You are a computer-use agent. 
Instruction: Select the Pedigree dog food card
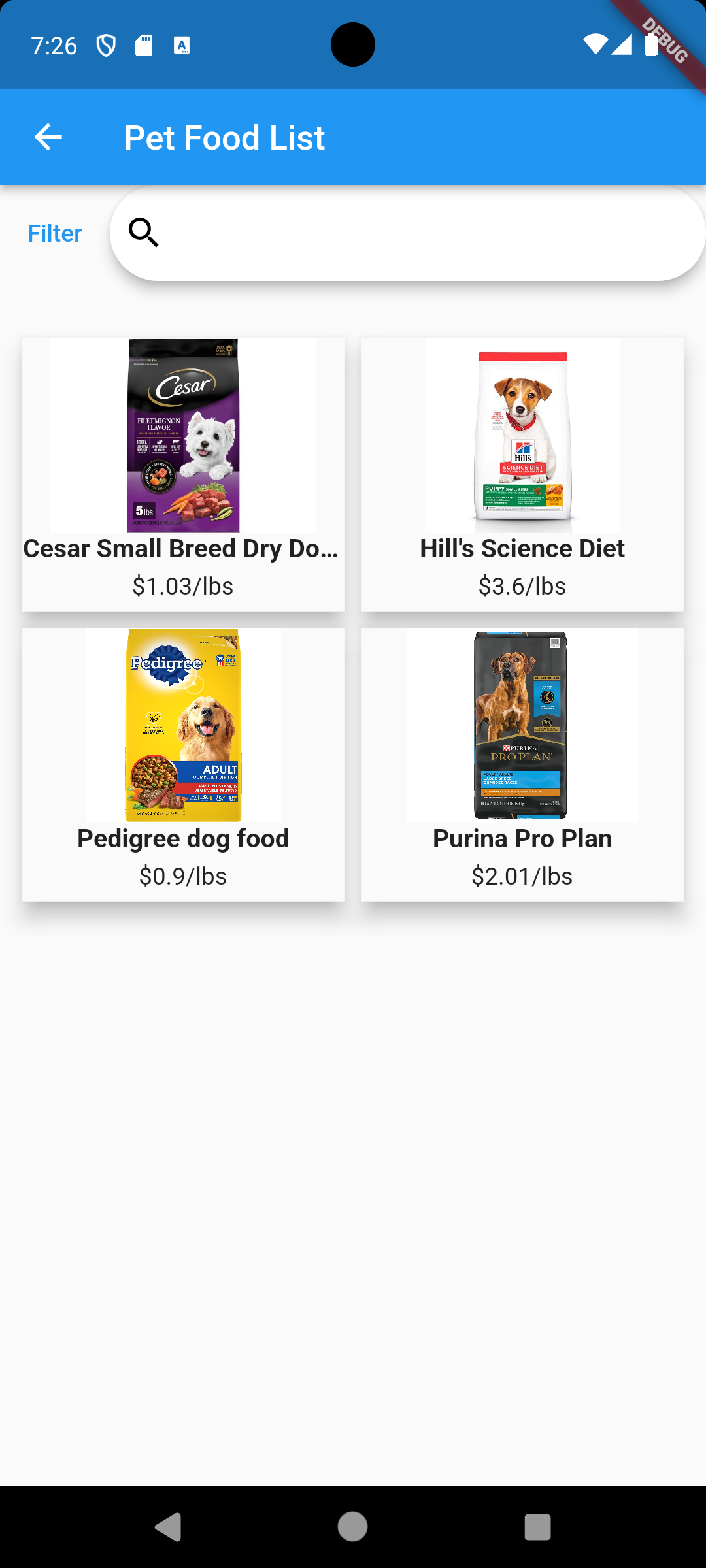(183, 764)
